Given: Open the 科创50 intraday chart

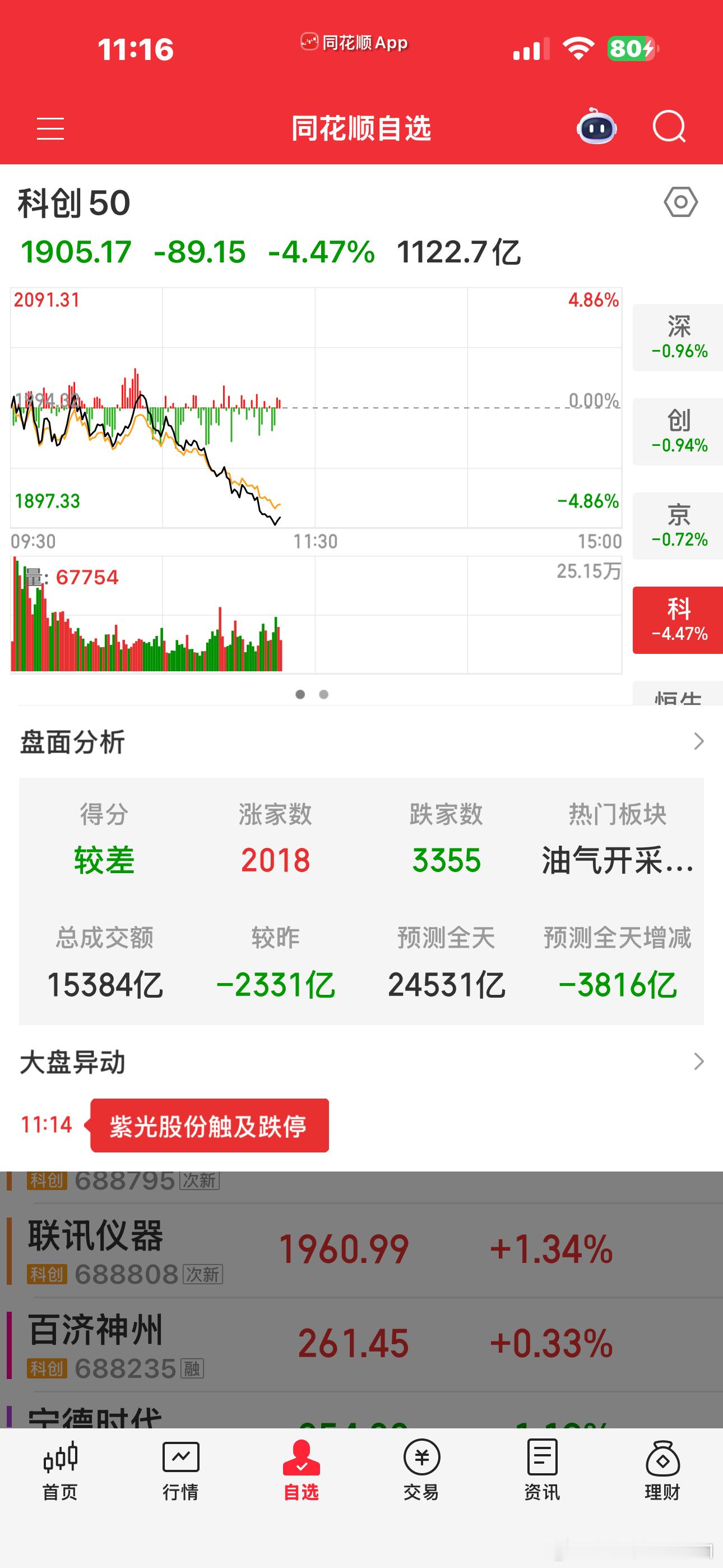Looking at the screenshot, I should (x=317, y=480).
